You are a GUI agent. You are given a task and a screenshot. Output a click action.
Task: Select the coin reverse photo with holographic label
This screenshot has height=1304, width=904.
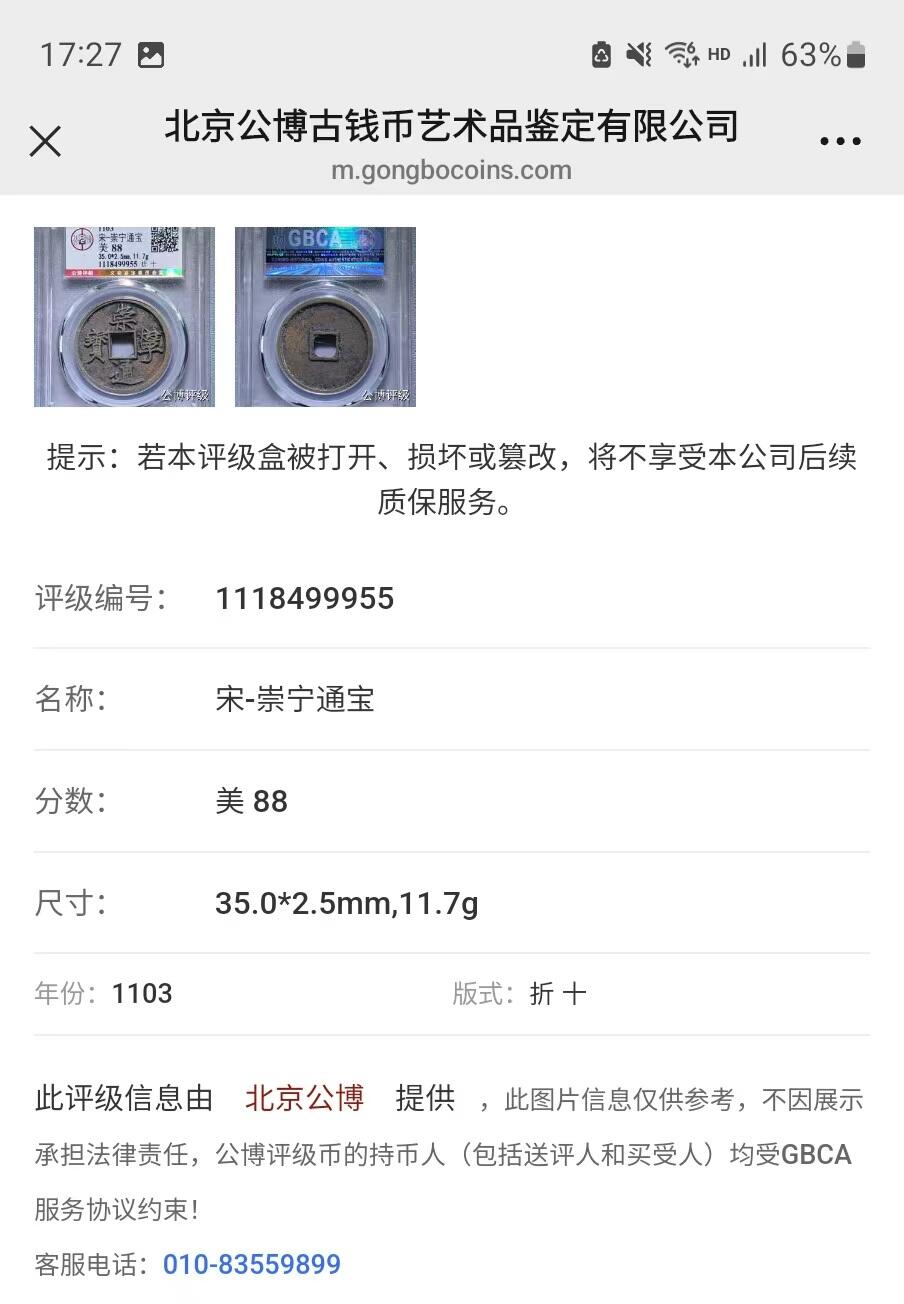click(x=128, y=317)
